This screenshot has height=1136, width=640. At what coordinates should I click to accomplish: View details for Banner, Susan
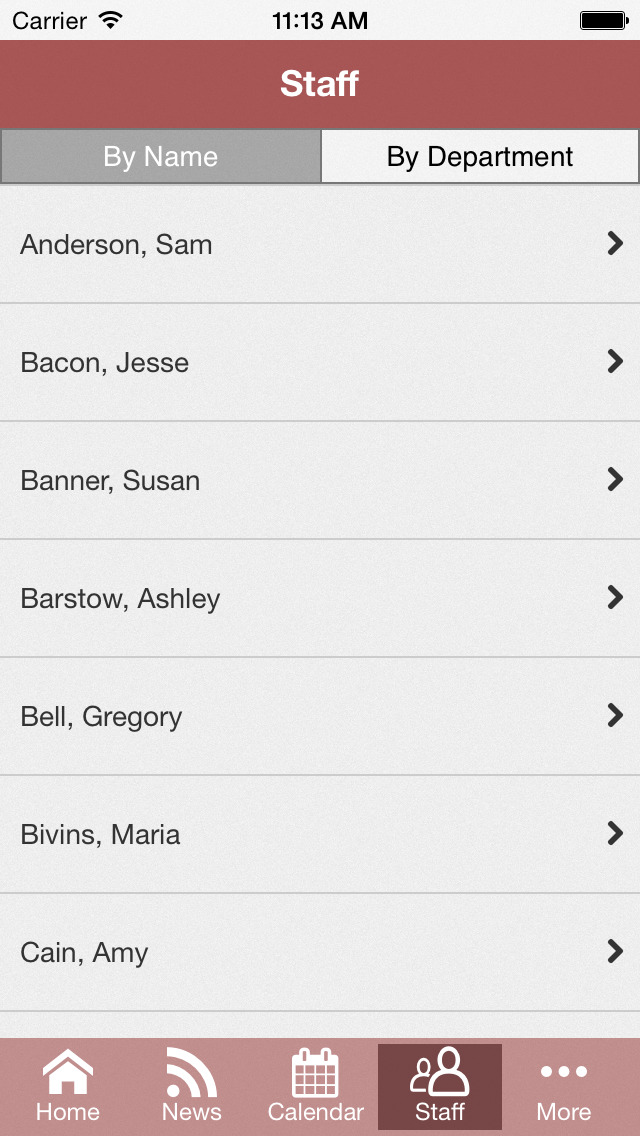coord(320,480)
